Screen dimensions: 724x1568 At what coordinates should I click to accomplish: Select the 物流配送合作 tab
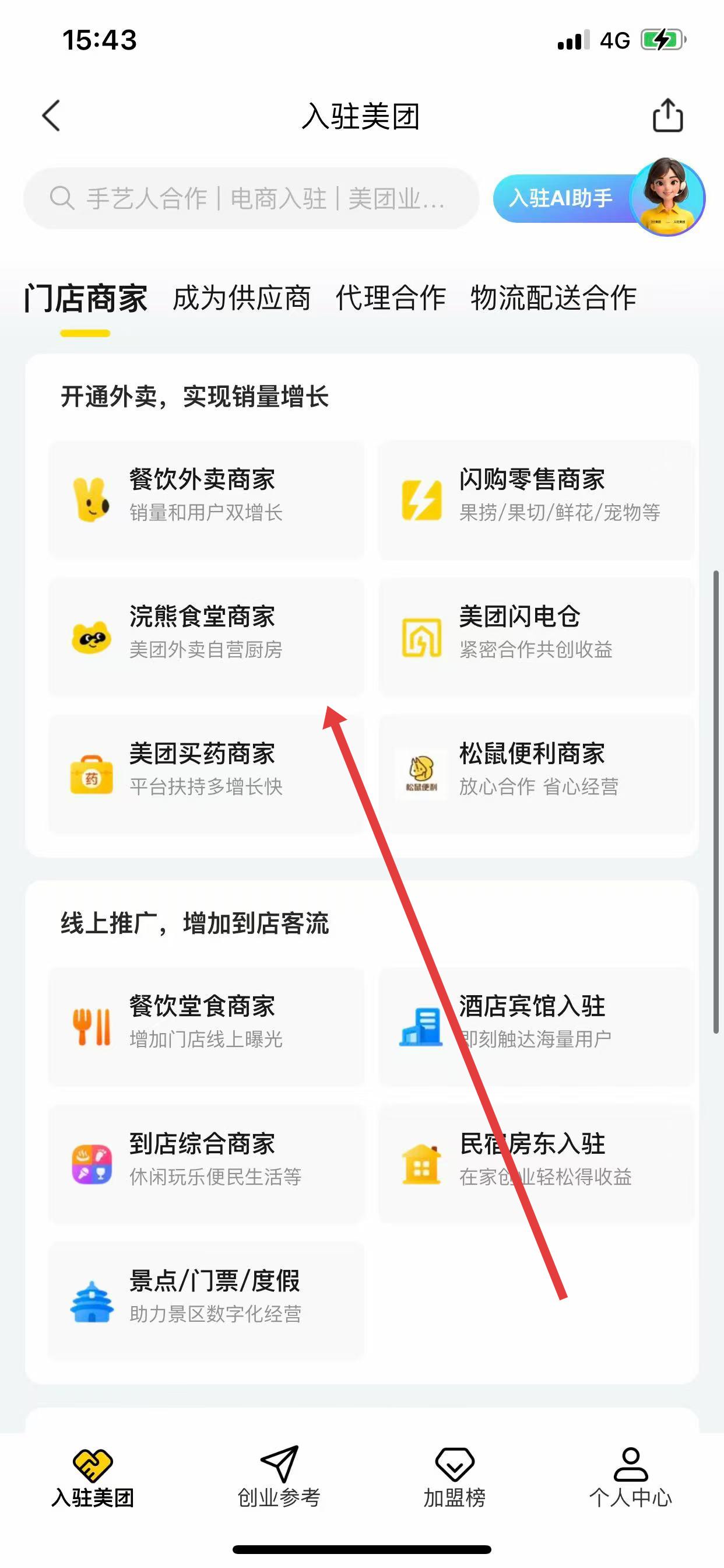click(553, 298)
